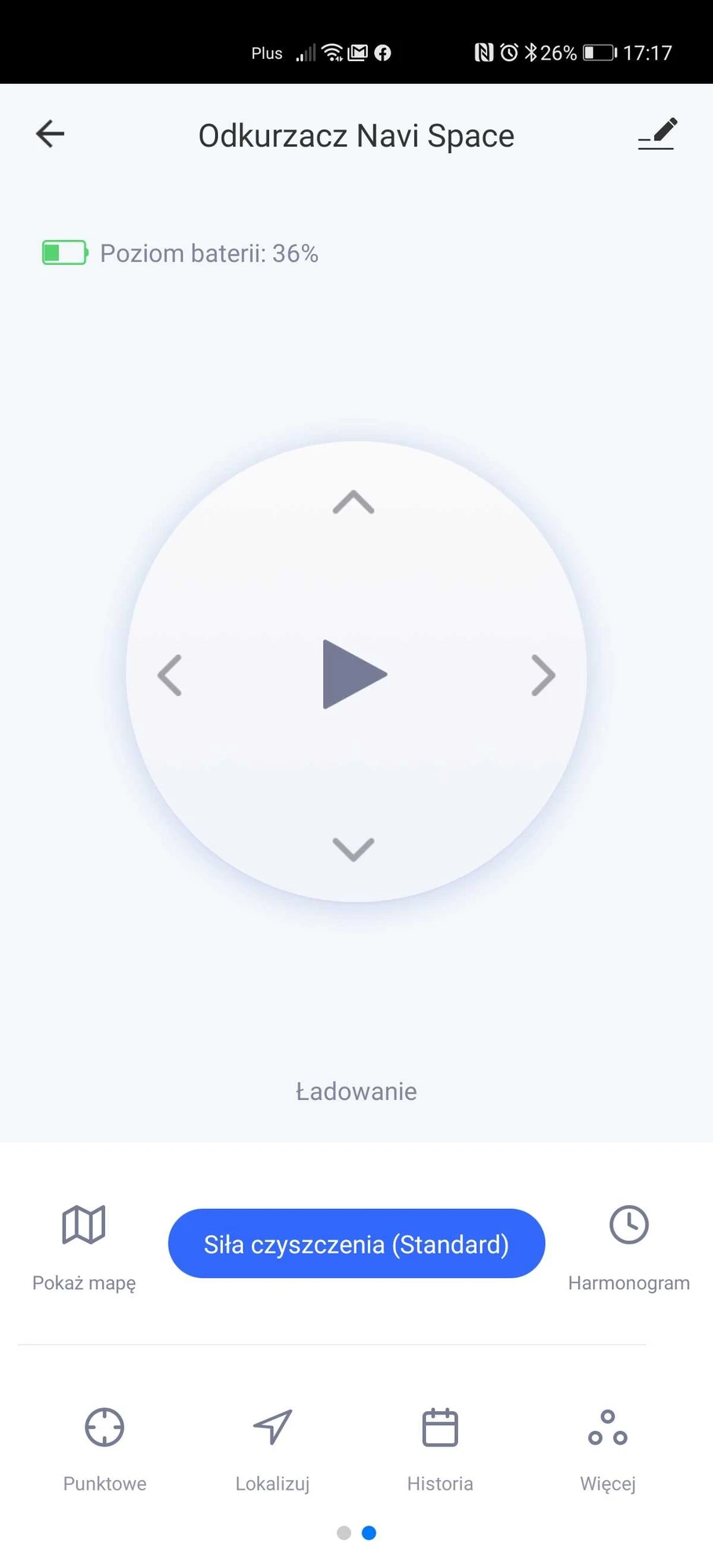Steer the vacuum forward with up arrow
Viewport: 713px width, 1568px height.
pos(354,502)
